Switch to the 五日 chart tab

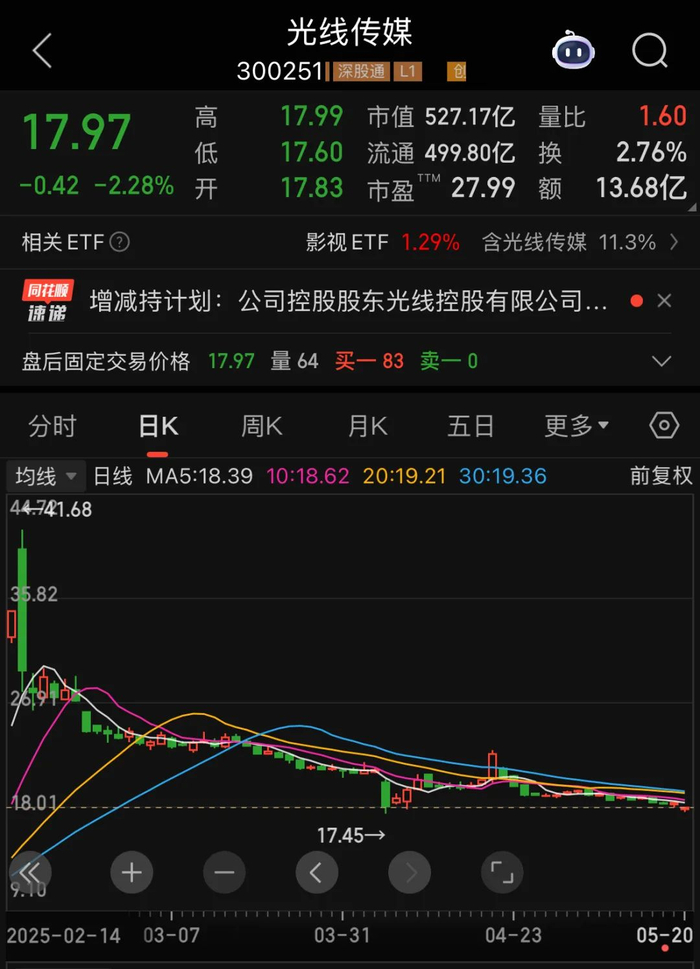(471, 427)
